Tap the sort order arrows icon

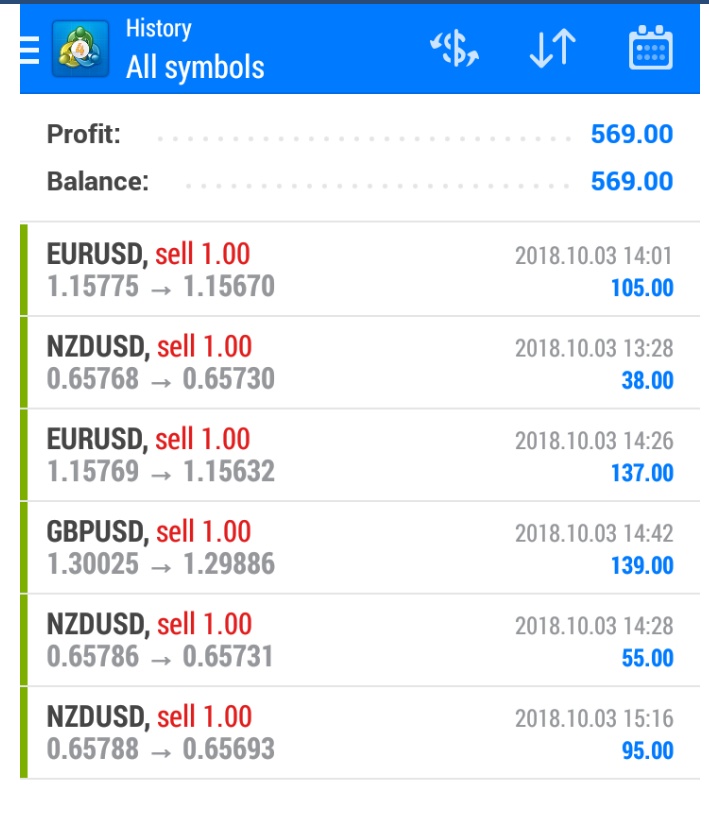(552, 50)
